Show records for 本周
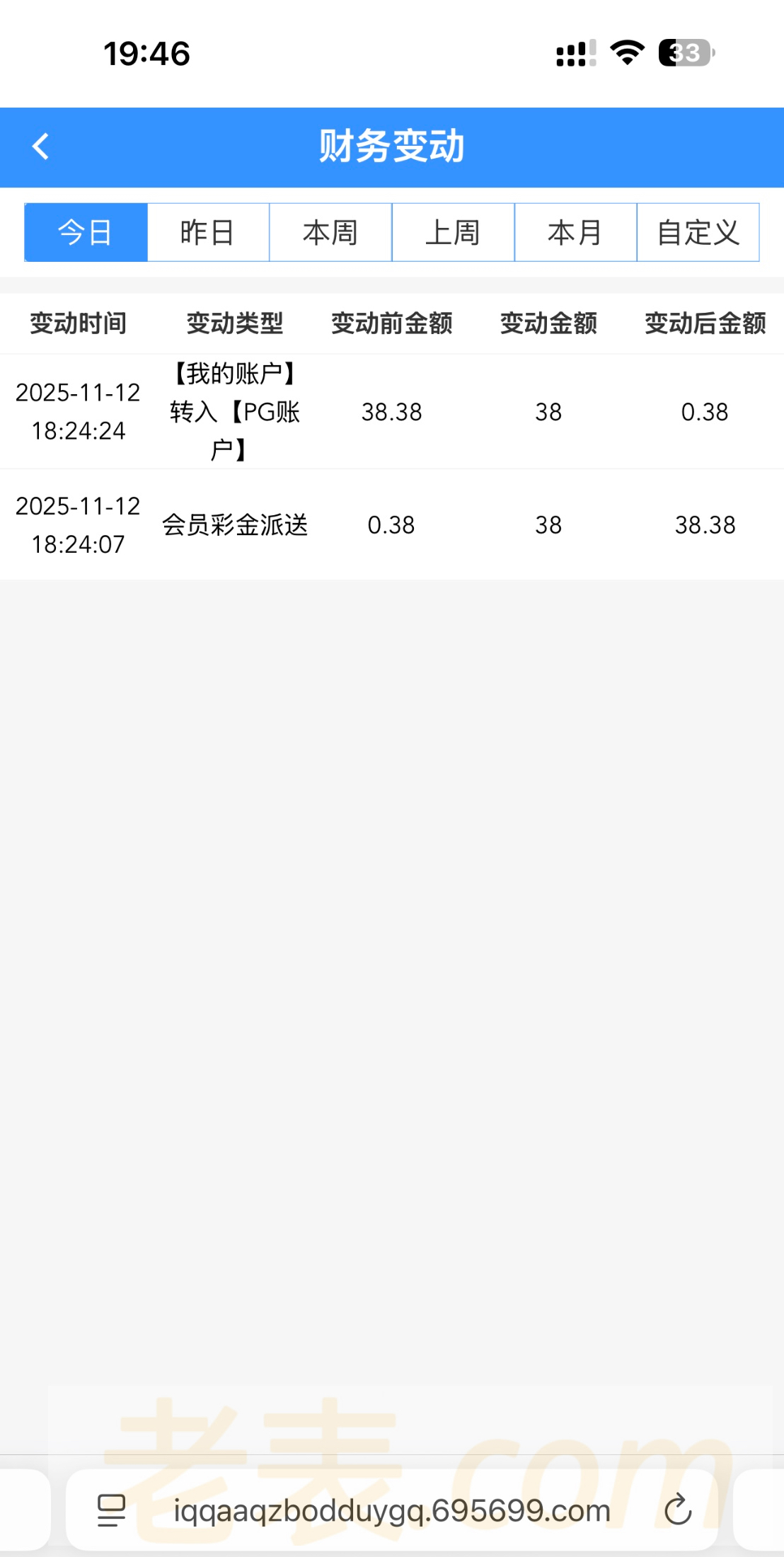The width and height of the screenshot is (784, 1557). tap(330, 233)
